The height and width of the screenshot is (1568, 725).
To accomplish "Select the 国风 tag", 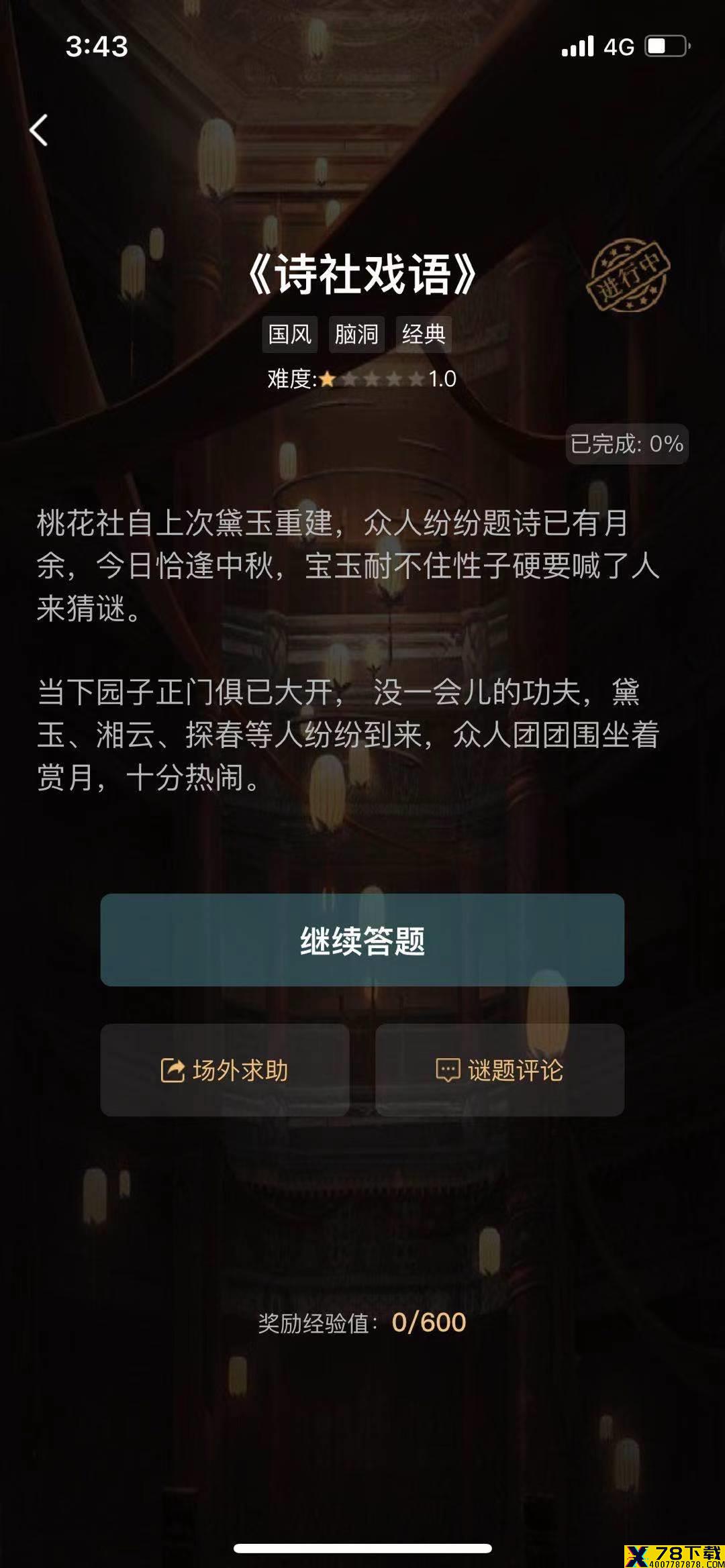I will 289,334.
